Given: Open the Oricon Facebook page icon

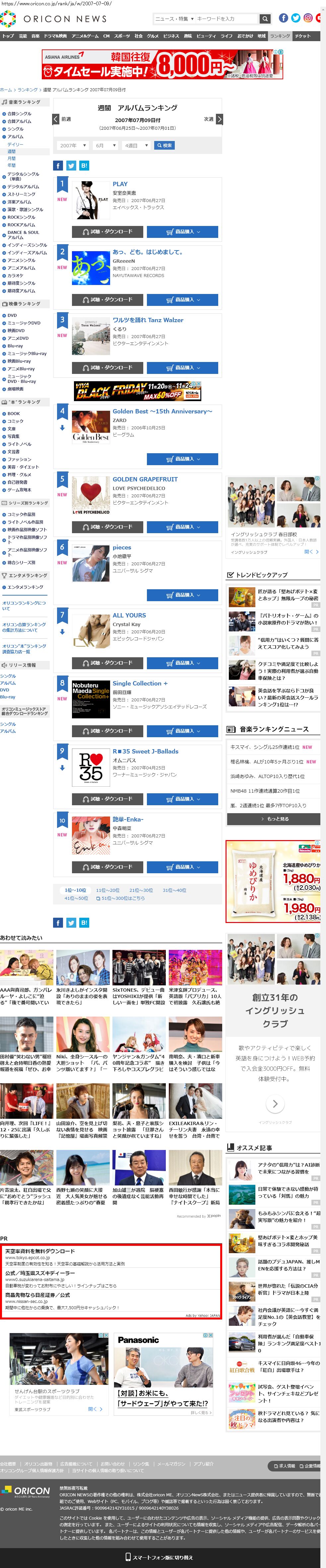Looking at the screenshot, I should 284,18.
